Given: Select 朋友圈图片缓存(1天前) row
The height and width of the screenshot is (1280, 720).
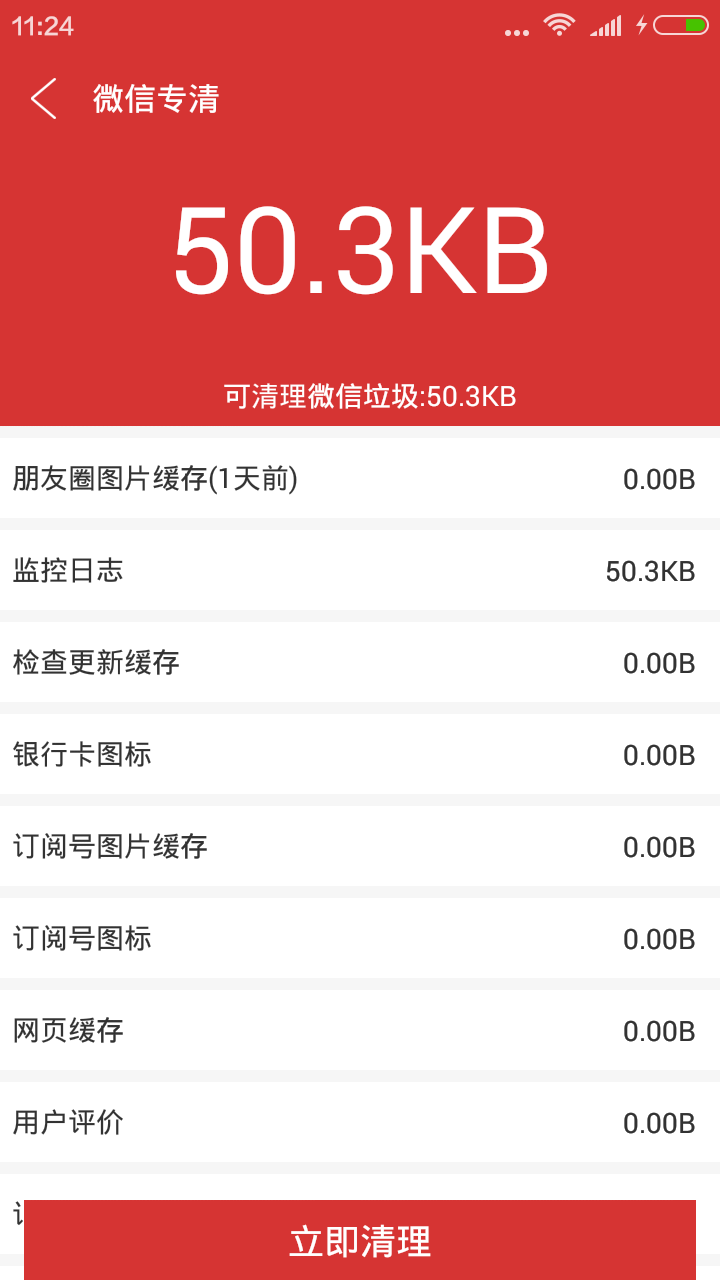Looking at the screenshot, I should click(360, 478).
